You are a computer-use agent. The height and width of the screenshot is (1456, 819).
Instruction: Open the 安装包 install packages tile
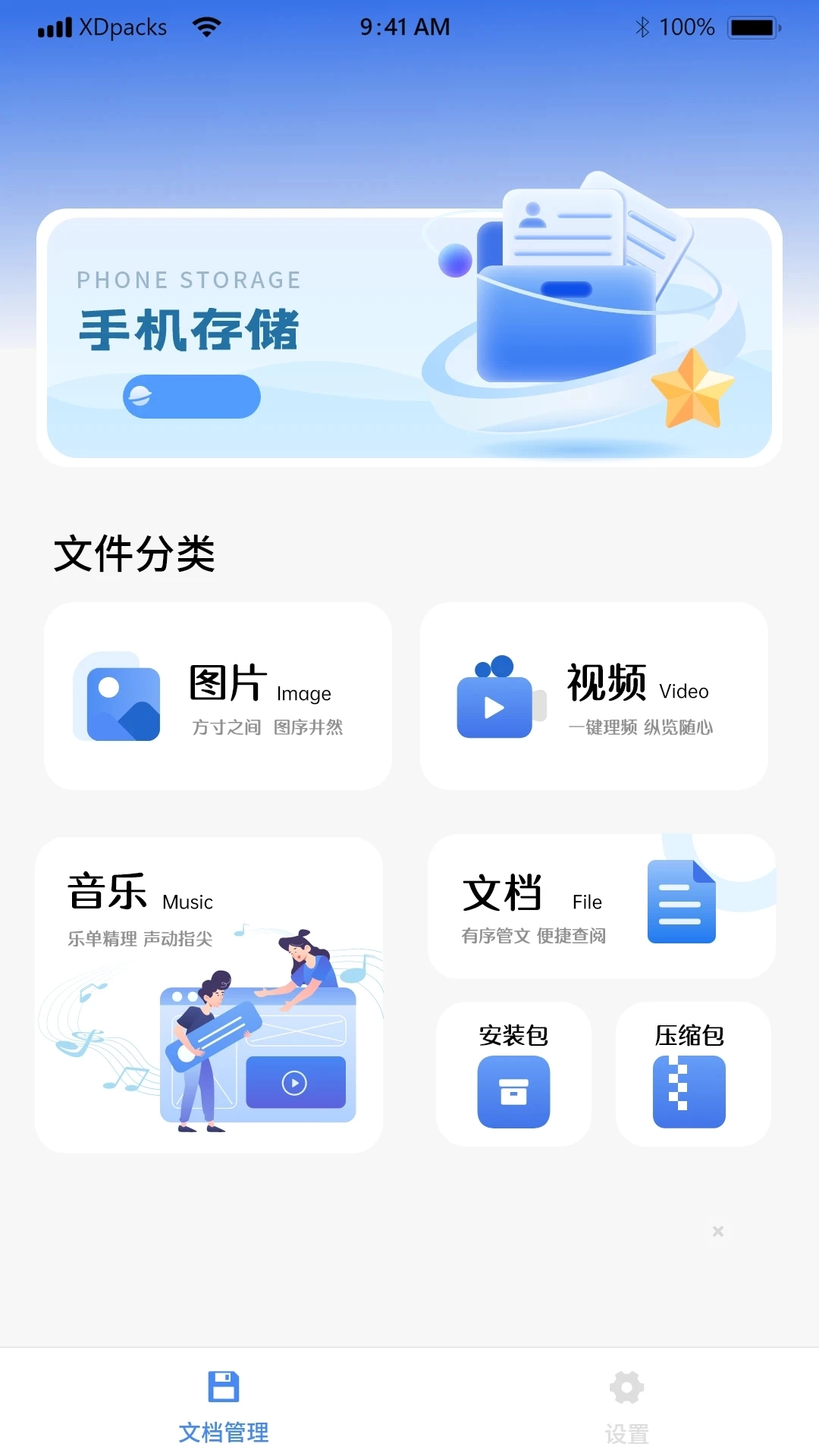point(513,1074)
